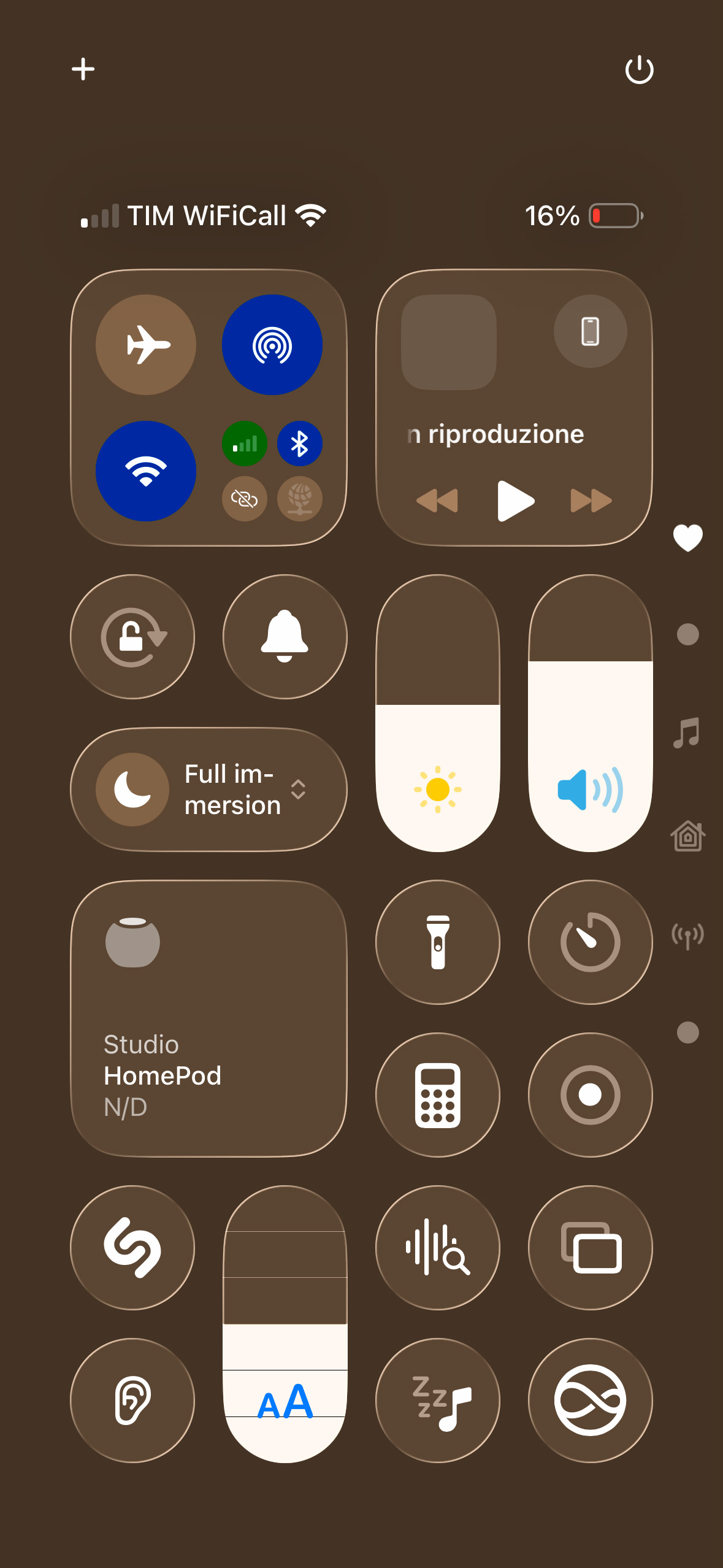Open the timer control
The width and height of the screenshot is (723, 1568).
tap(590, 942)
